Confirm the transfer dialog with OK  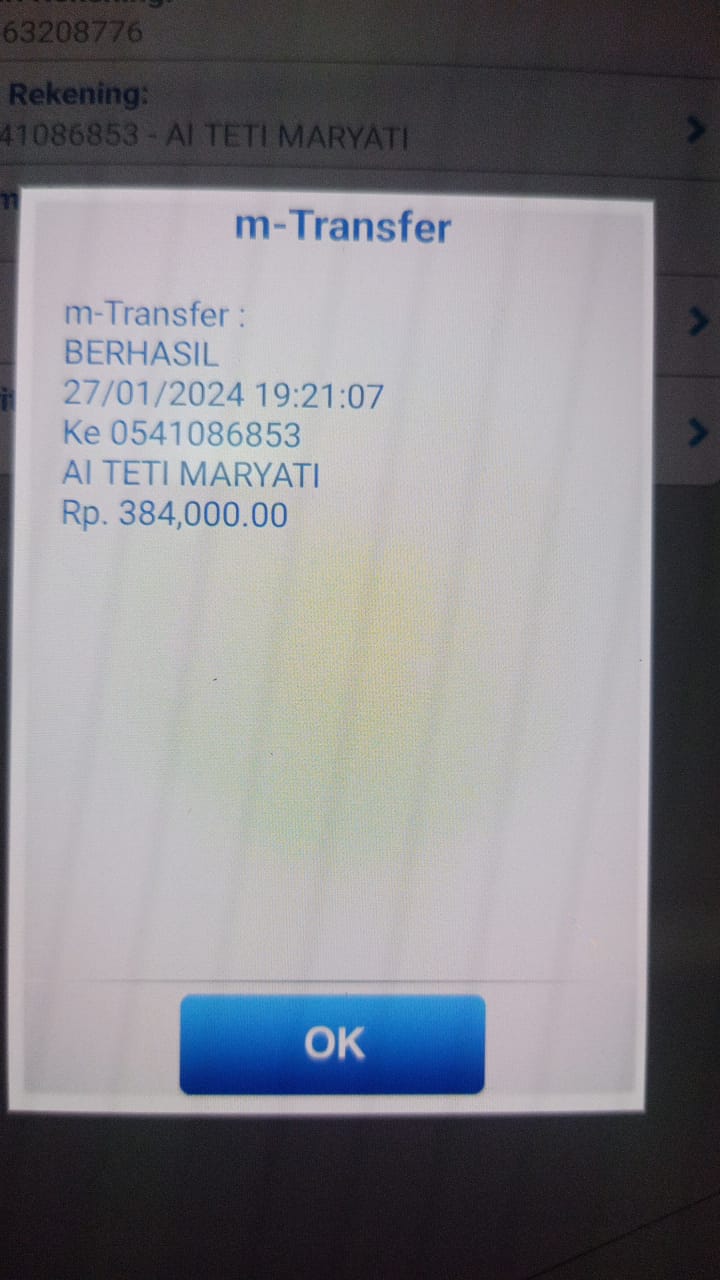pos(332,1043)
